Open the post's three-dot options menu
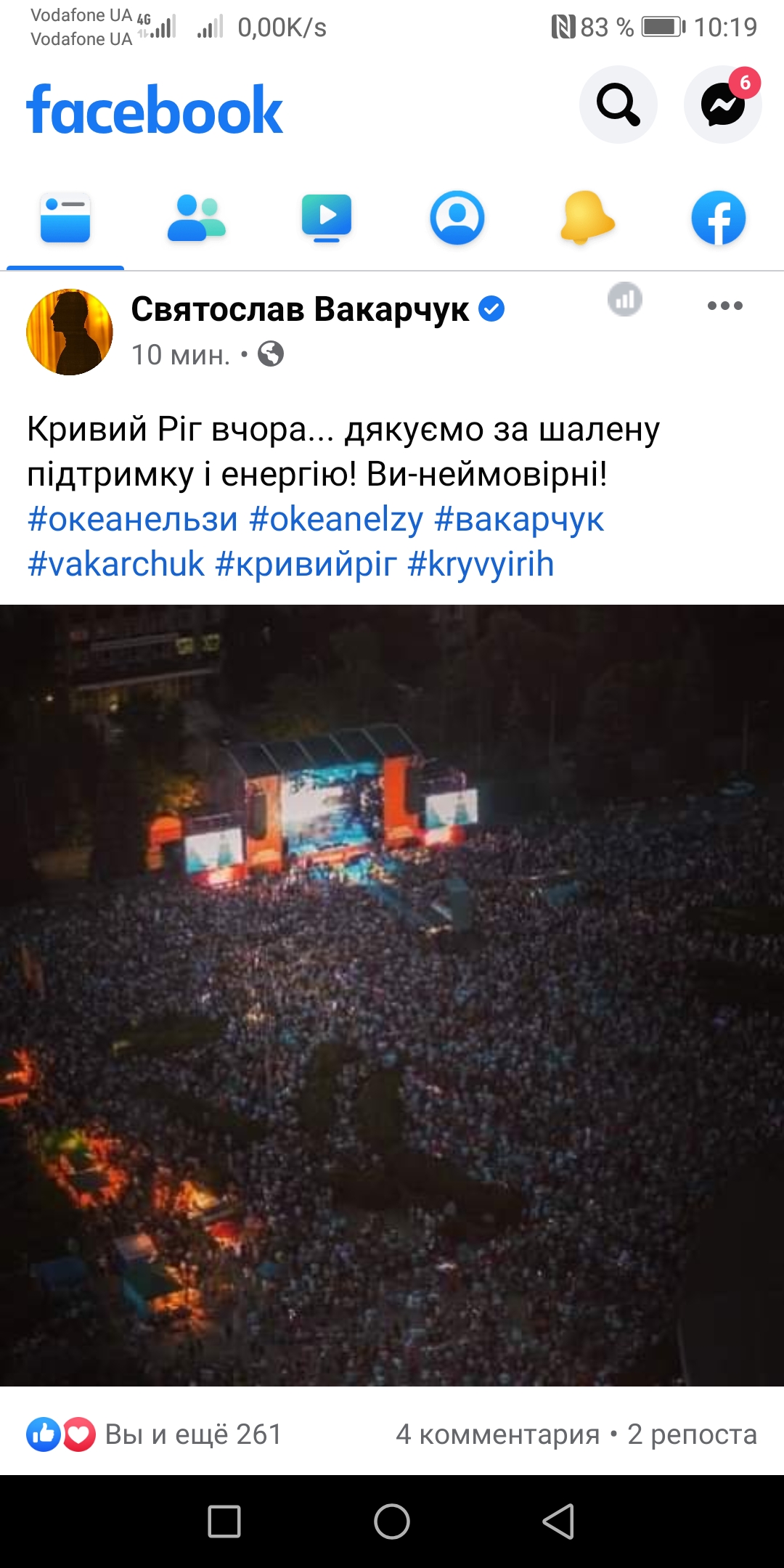The height and width of the screenshot is (1568, 784). pyautogui.click(x=724, y=306)
